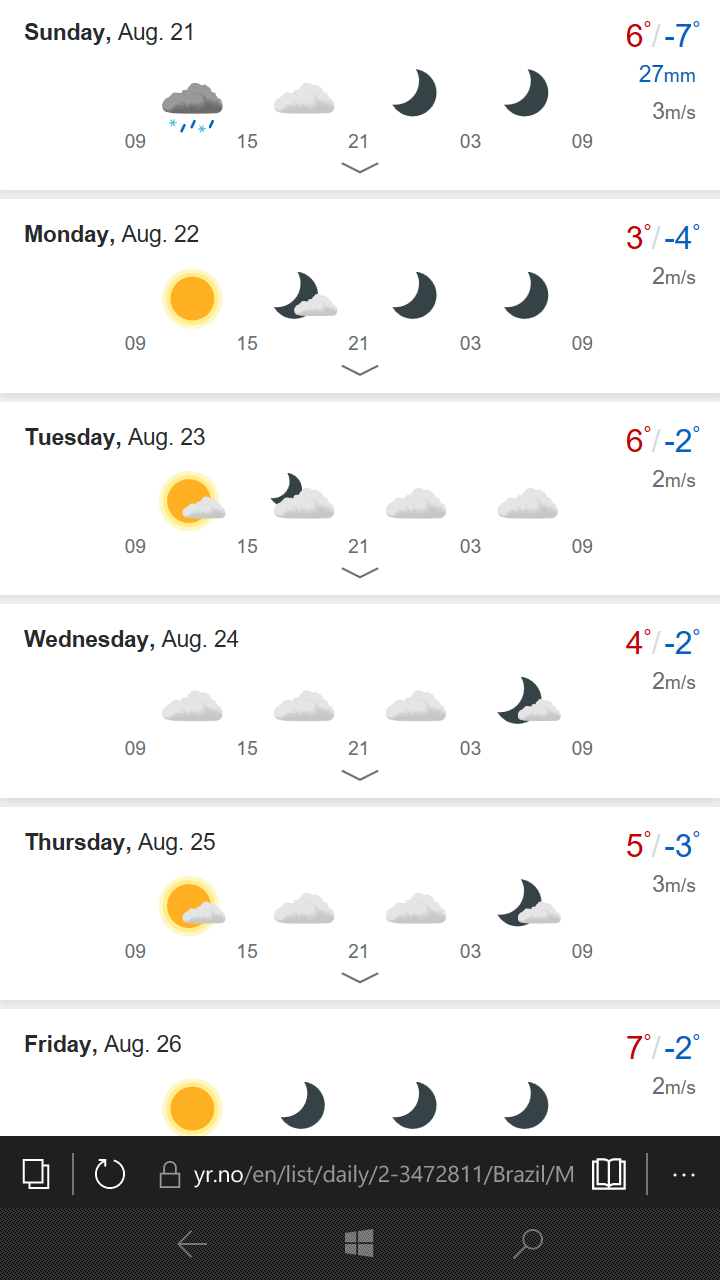Switch to reading view
This screenshot has width=720, height=1280.
tap(609, 1173)
